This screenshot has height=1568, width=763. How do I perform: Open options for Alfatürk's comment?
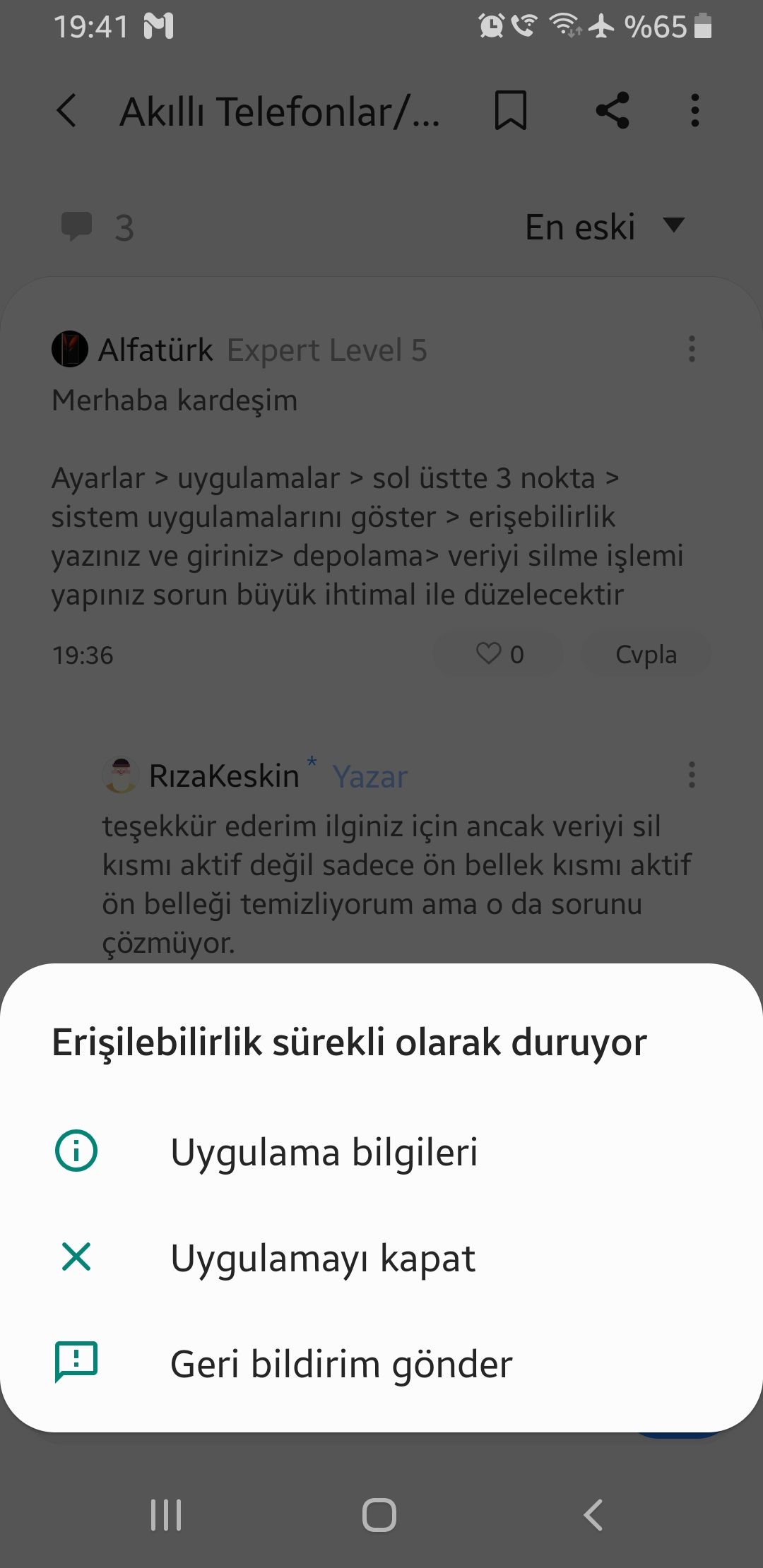[692, 349]
